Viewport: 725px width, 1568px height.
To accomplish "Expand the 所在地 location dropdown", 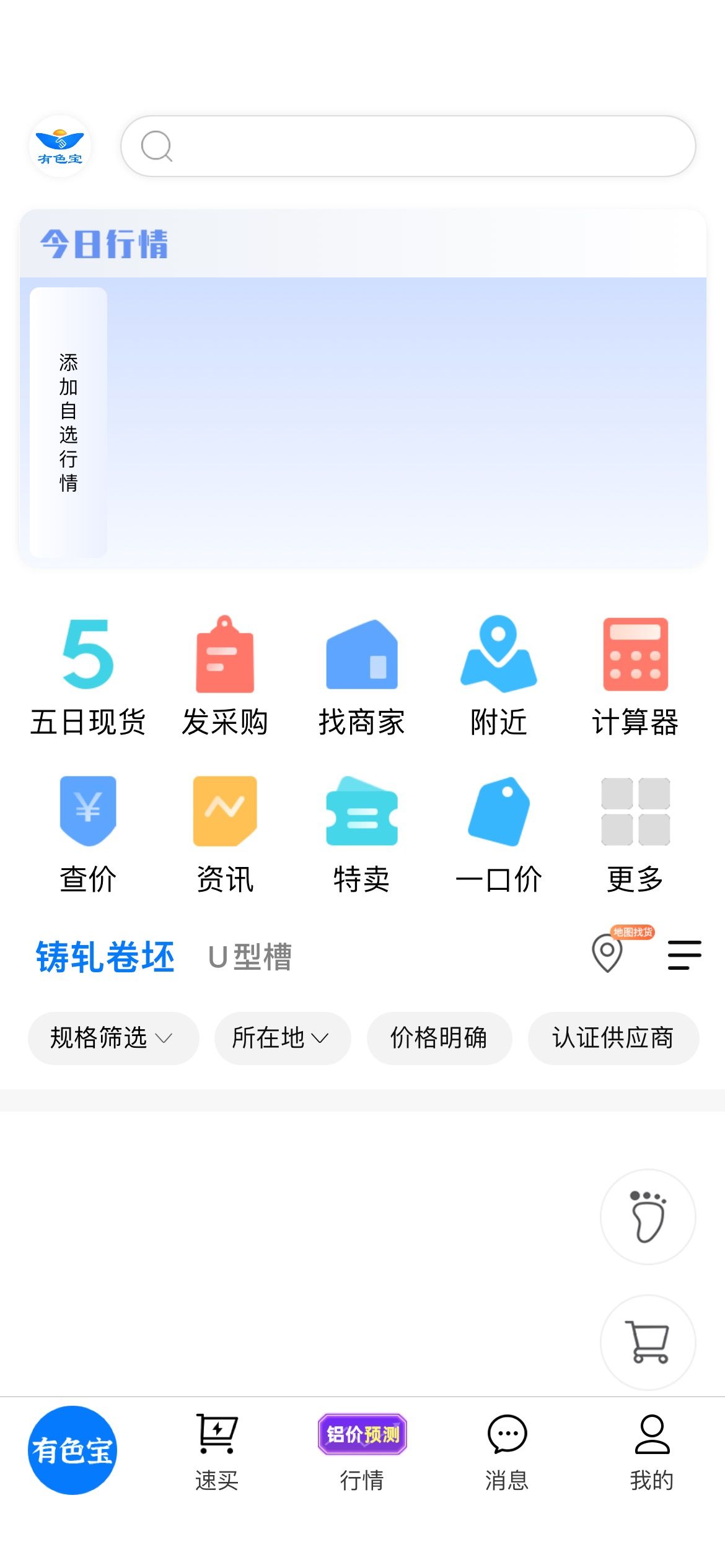I will tap(283, 1038).
